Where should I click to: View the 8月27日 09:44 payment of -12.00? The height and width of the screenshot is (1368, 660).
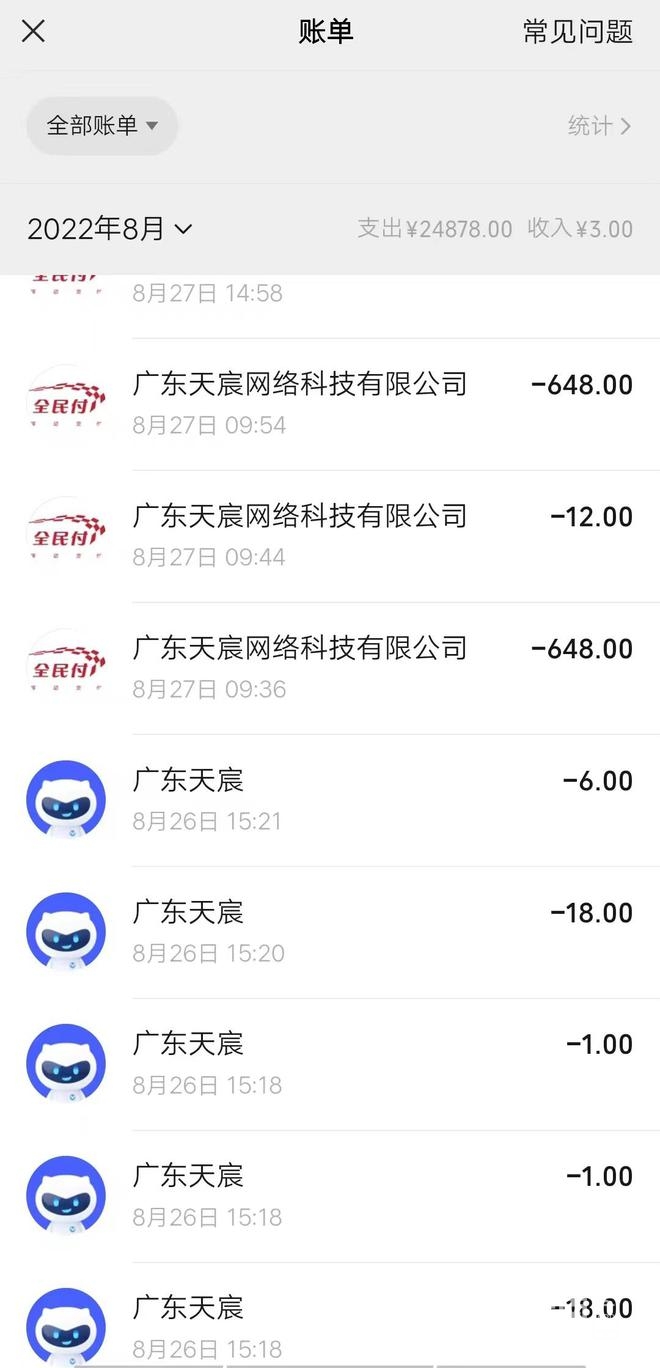[x=330, y=535]
